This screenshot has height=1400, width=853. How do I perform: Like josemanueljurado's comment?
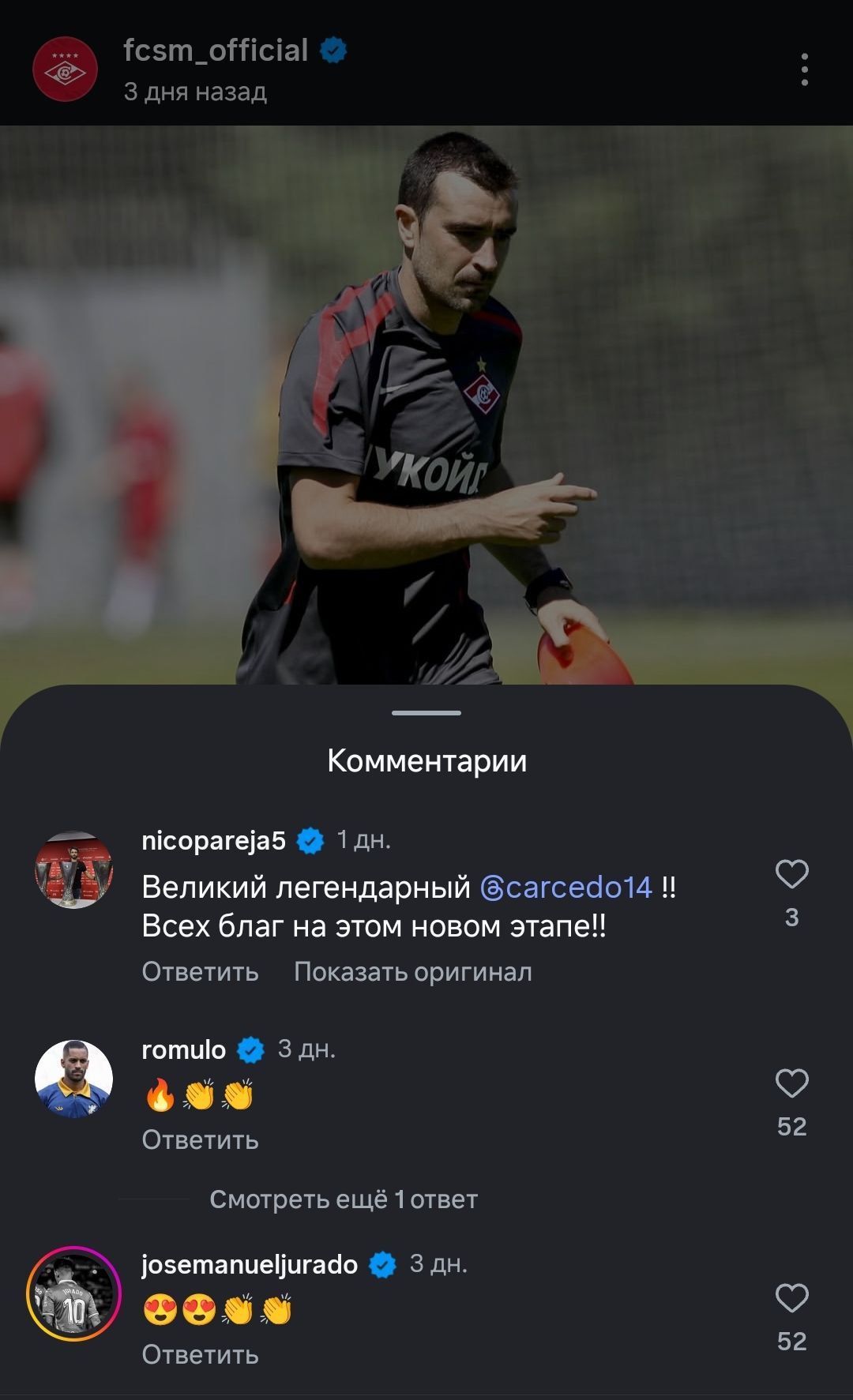(791, 1298)
